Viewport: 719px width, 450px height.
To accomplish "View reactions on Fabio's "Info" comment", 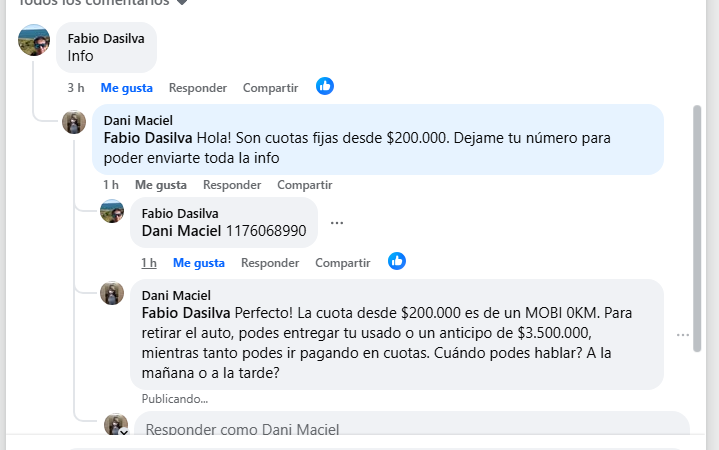I will coord(325,87).
